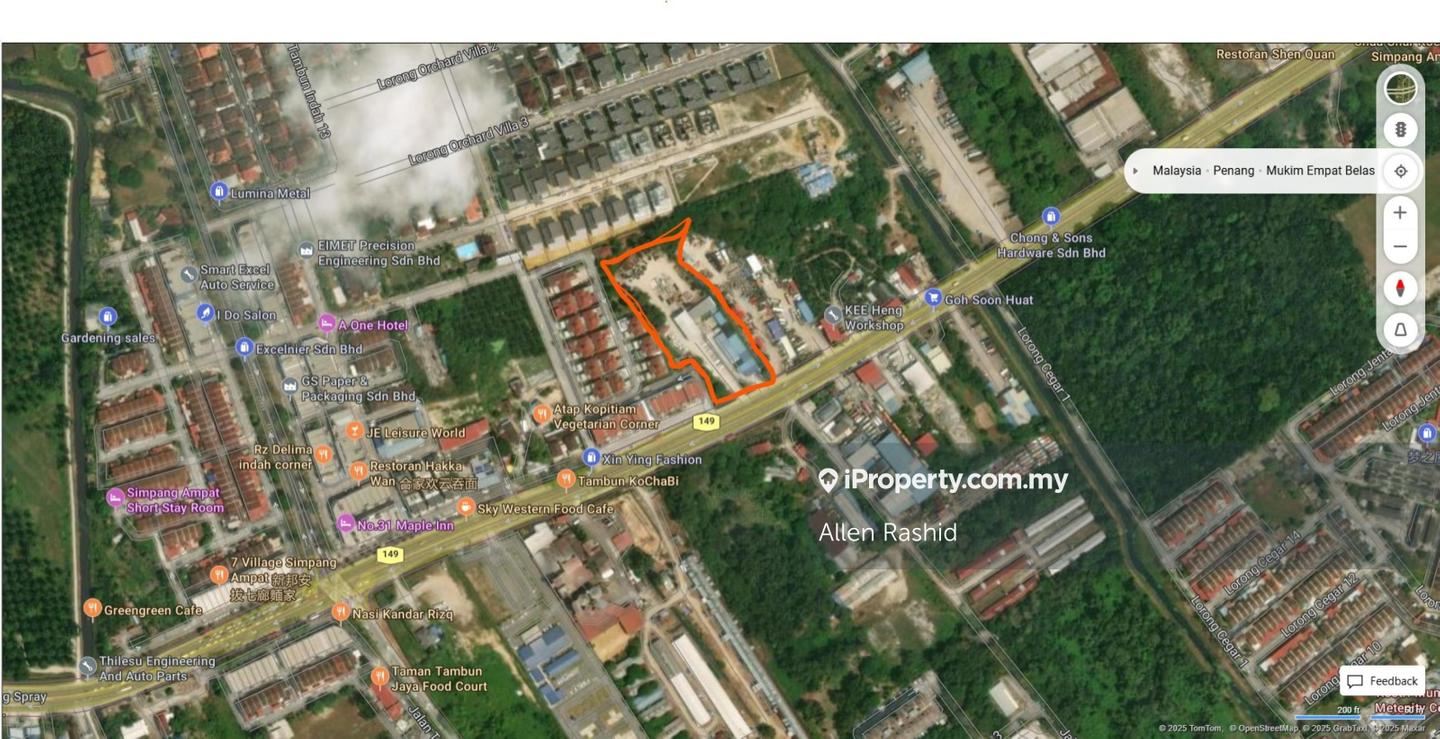Center map on my current location
This screenshot has height=739, width=1440.
tap(1400, 171)
